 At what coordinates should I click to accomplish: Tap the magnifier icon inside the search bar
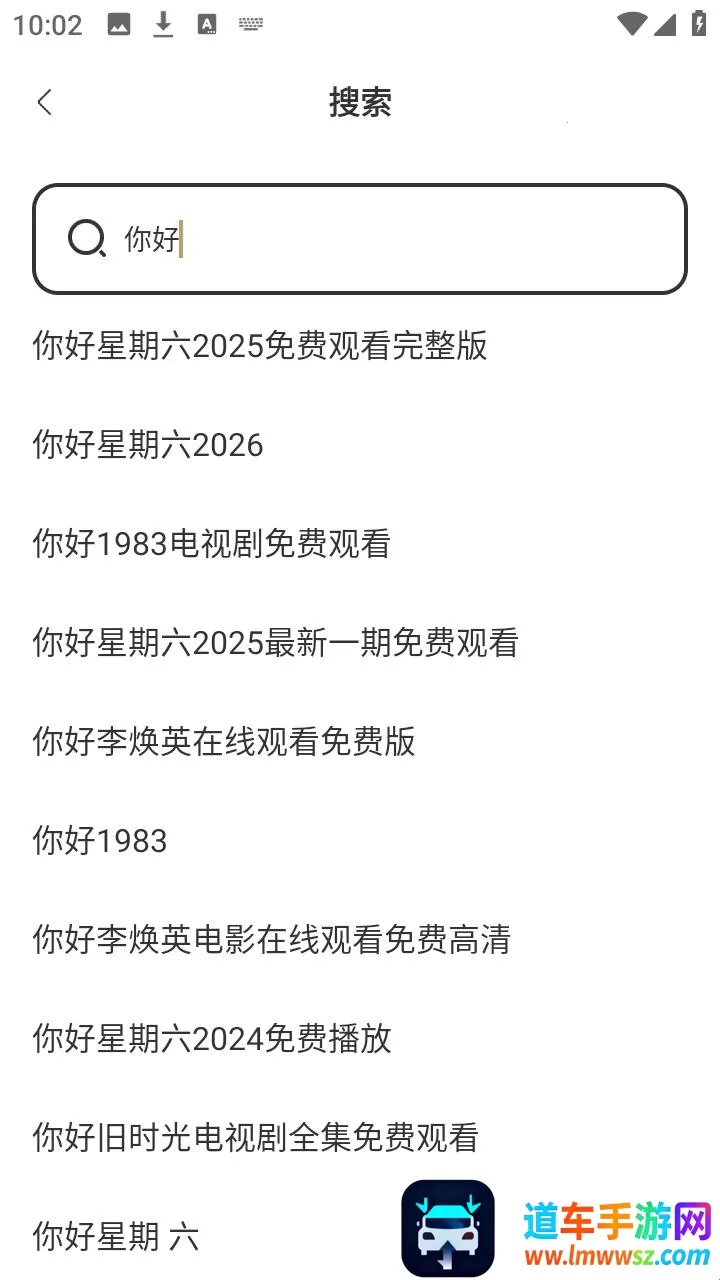pyautogui.click(x=88, y=239)
